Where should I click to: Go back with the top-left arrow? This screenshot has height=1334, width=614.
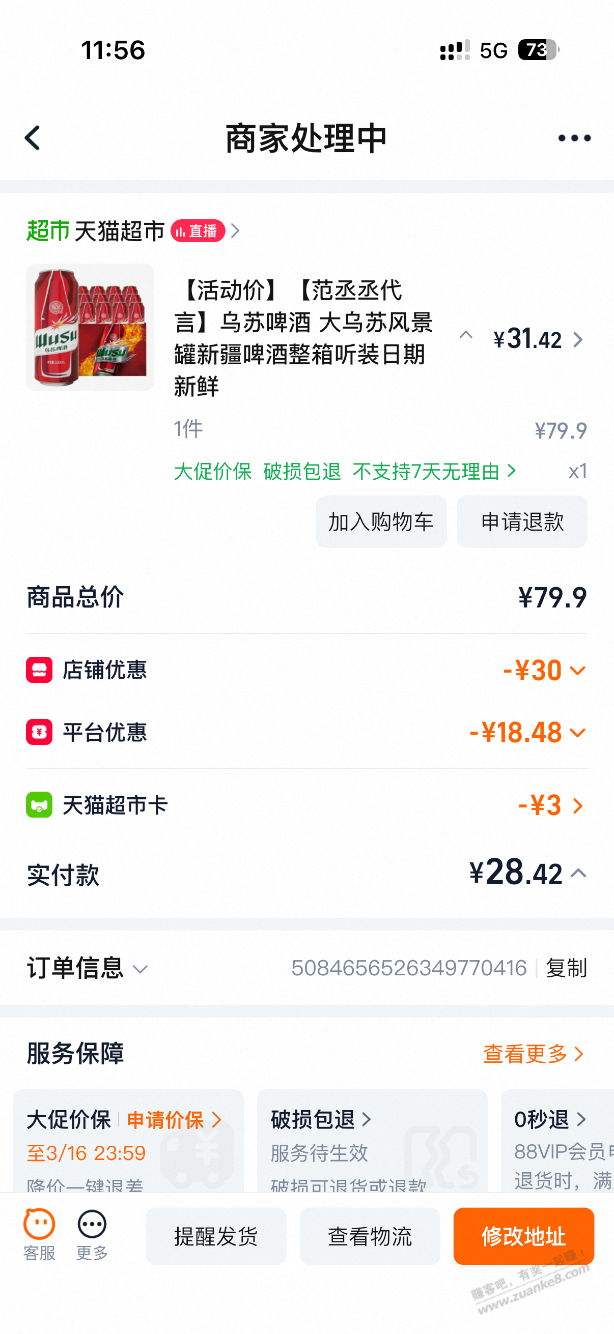coord(33,138)
